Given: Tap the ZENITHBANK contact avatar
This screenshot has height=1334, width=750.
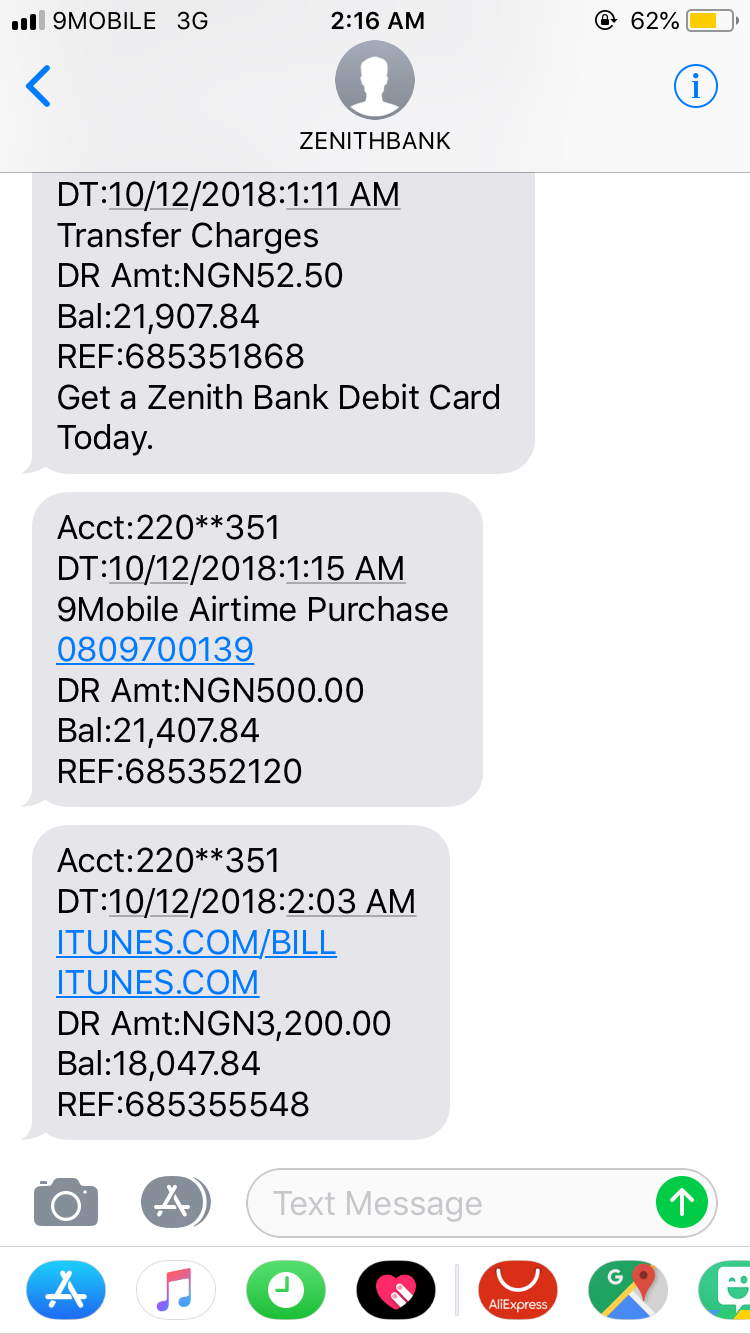Looking at the screenshot, I should coord(375,80).
